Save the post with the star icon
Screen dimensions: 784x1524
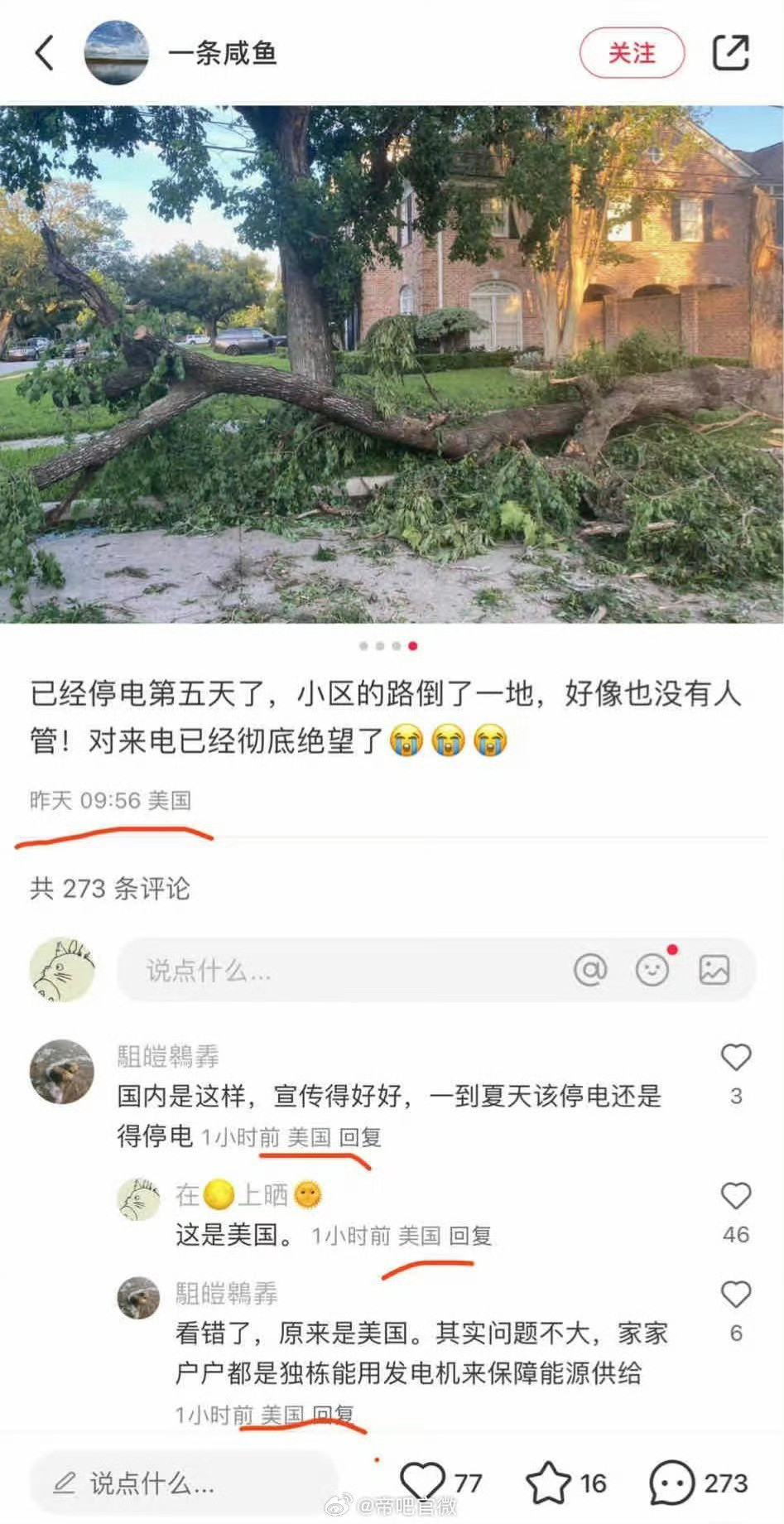548,1482
